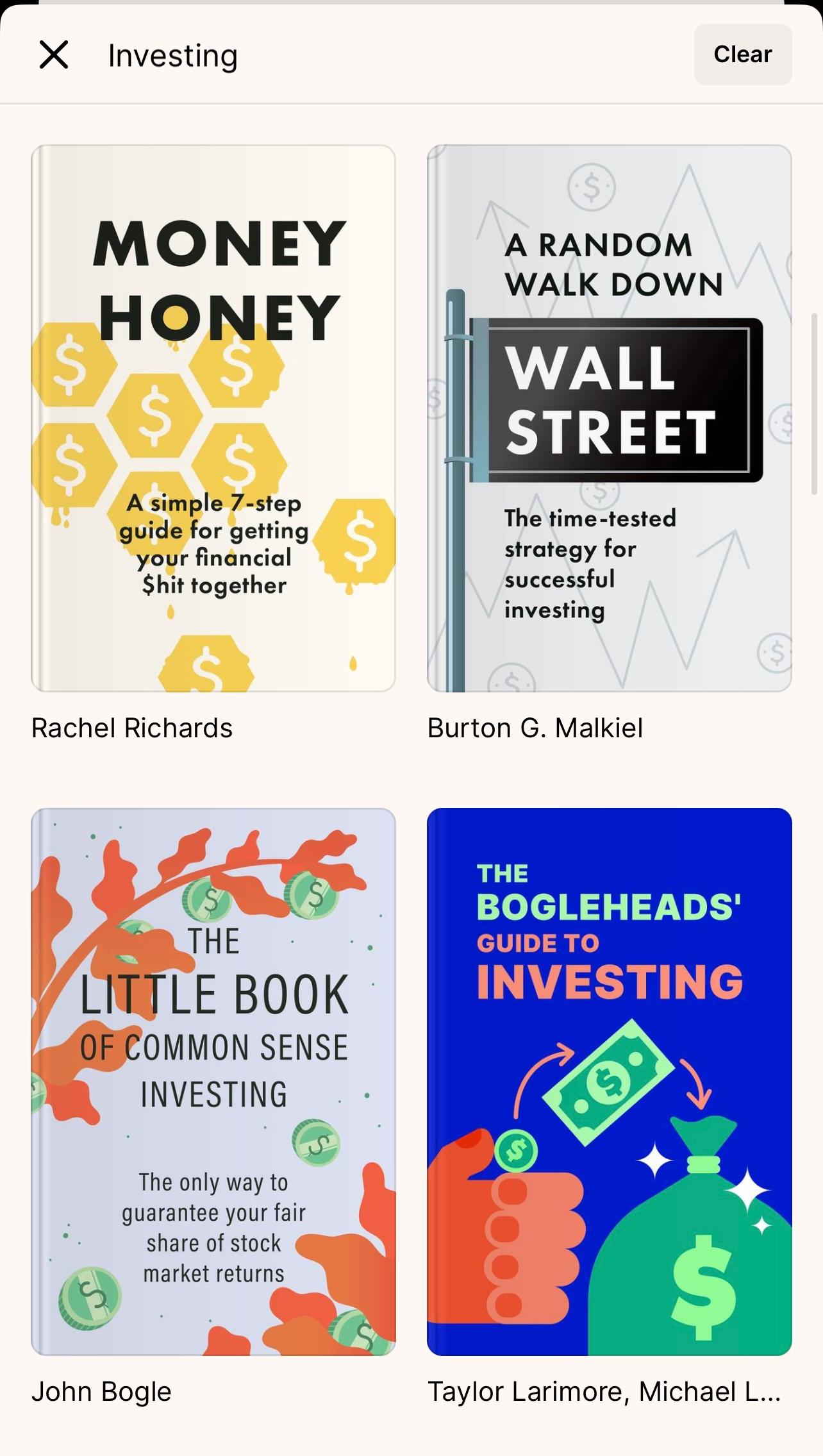823x1456 pixels.
Task: Open Money Honey by Rachel Richards
Action: pyautogui.click(x=213, y=418)
